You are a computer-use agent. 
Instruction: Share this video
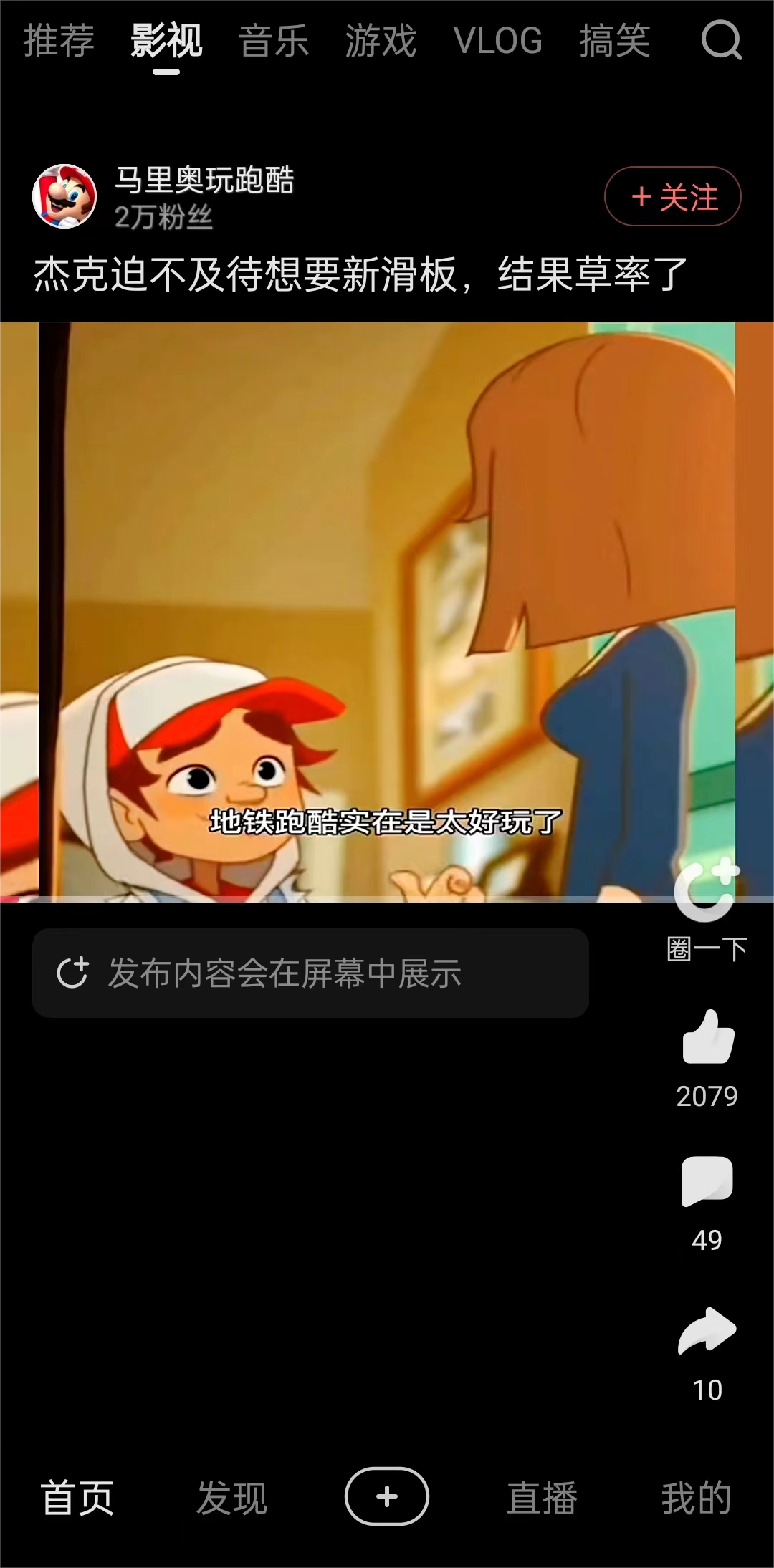[x=707, y=1331]
